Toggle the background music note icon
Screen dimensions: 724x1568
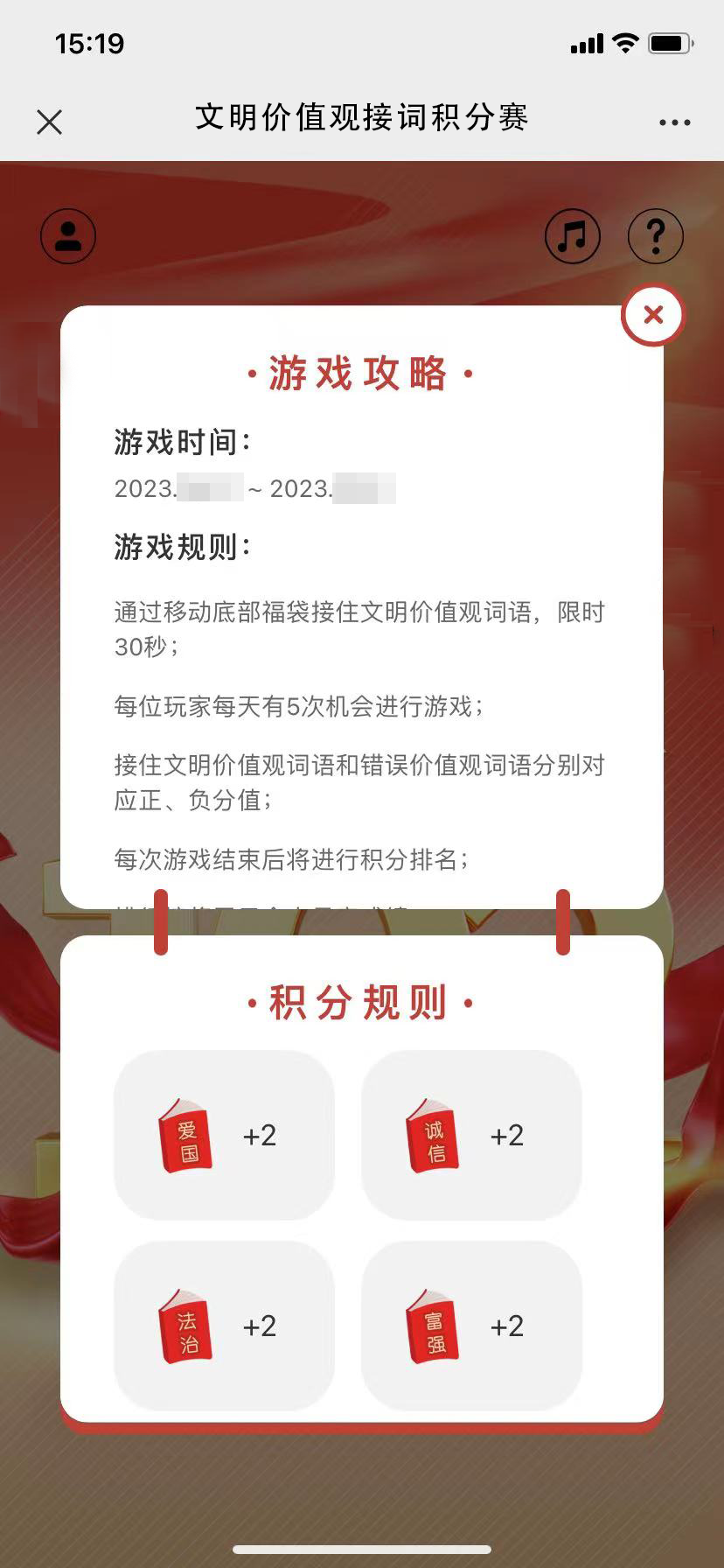pos(573,236)
